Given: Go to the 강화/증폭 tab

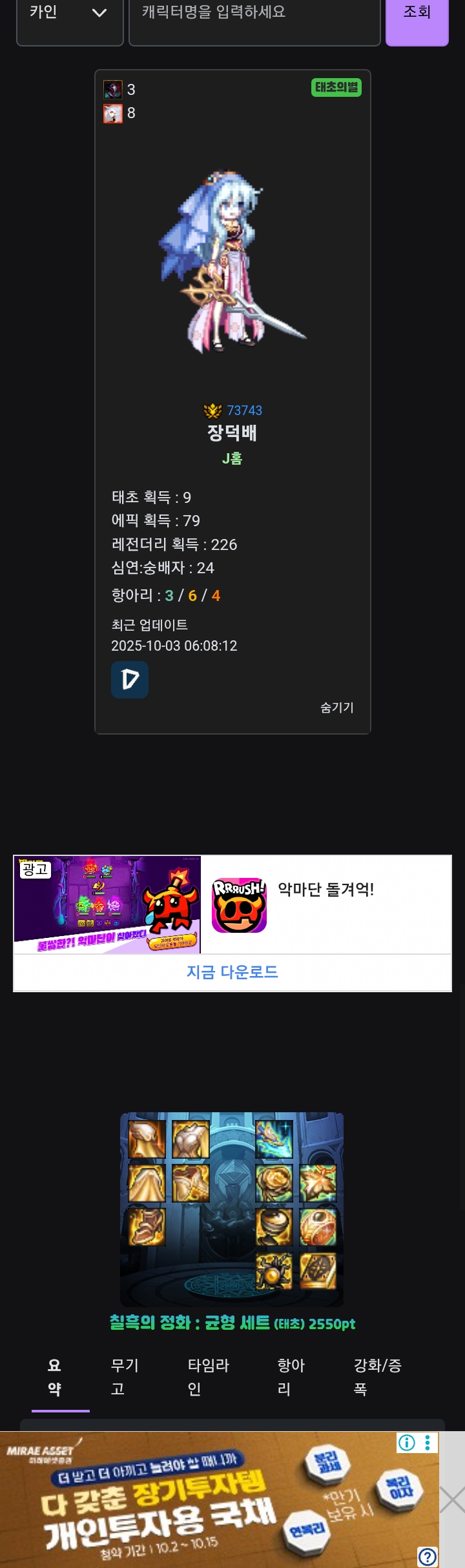Looking at the screenshot, I should tap(377, 1378).
